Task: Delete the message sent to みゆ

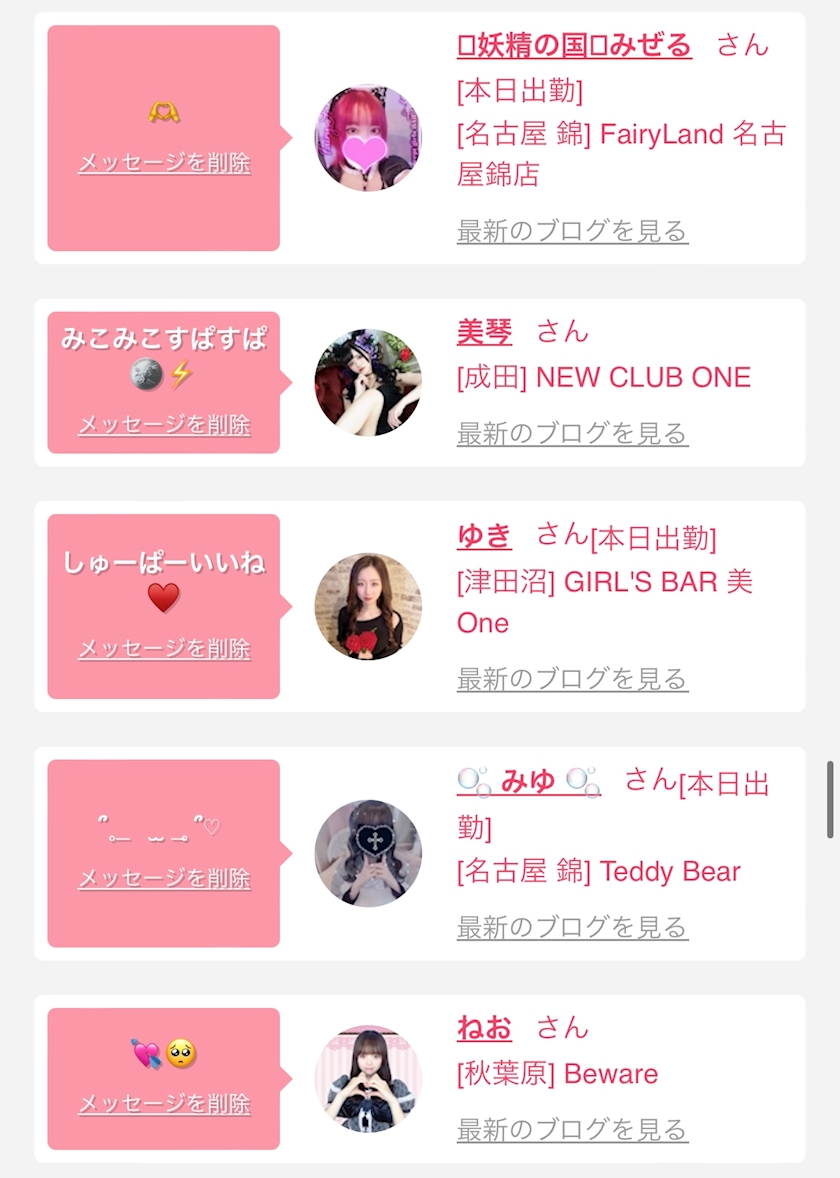Action: point(164,879)
